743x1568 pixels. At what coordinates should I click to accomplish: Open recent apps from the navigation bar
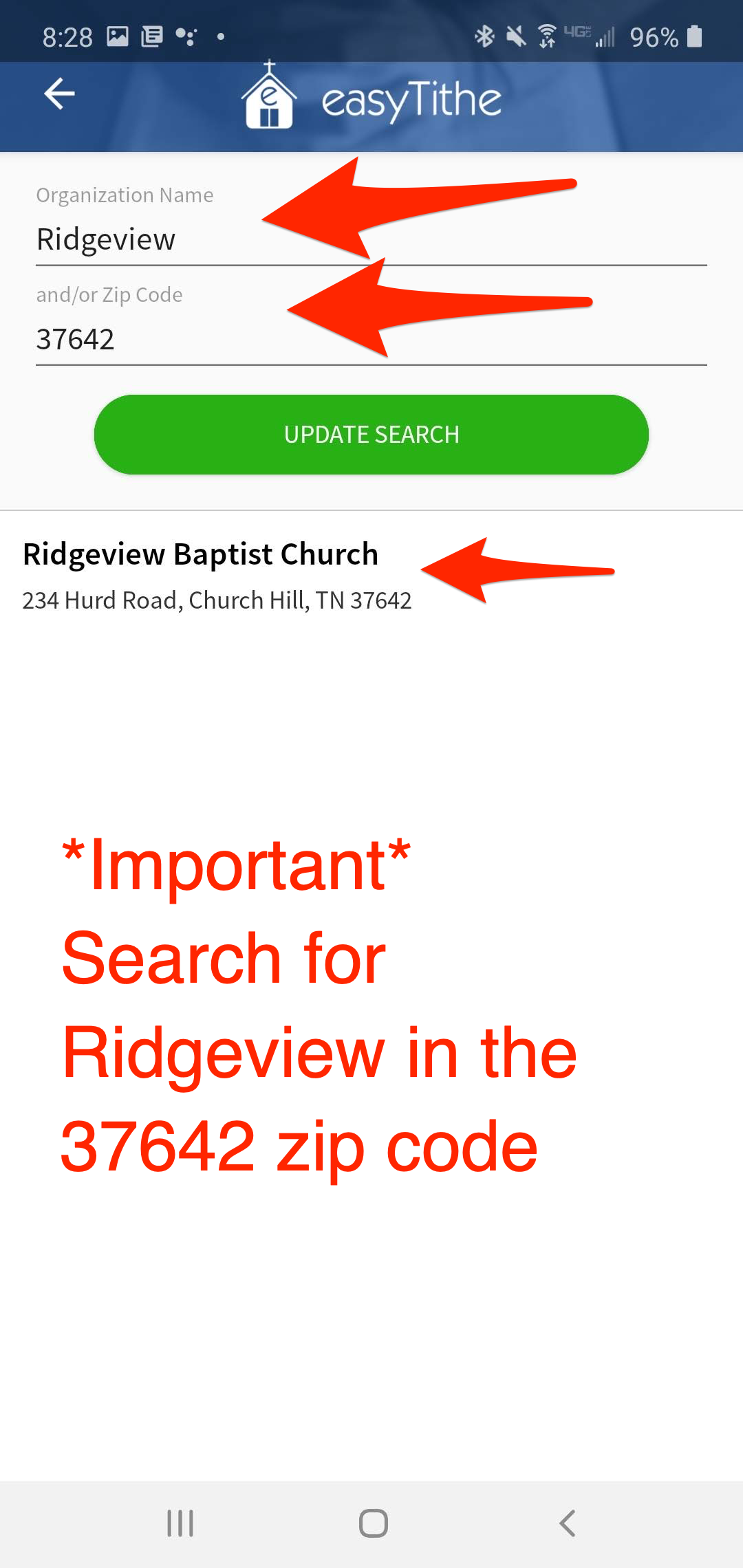point(180,1523)
